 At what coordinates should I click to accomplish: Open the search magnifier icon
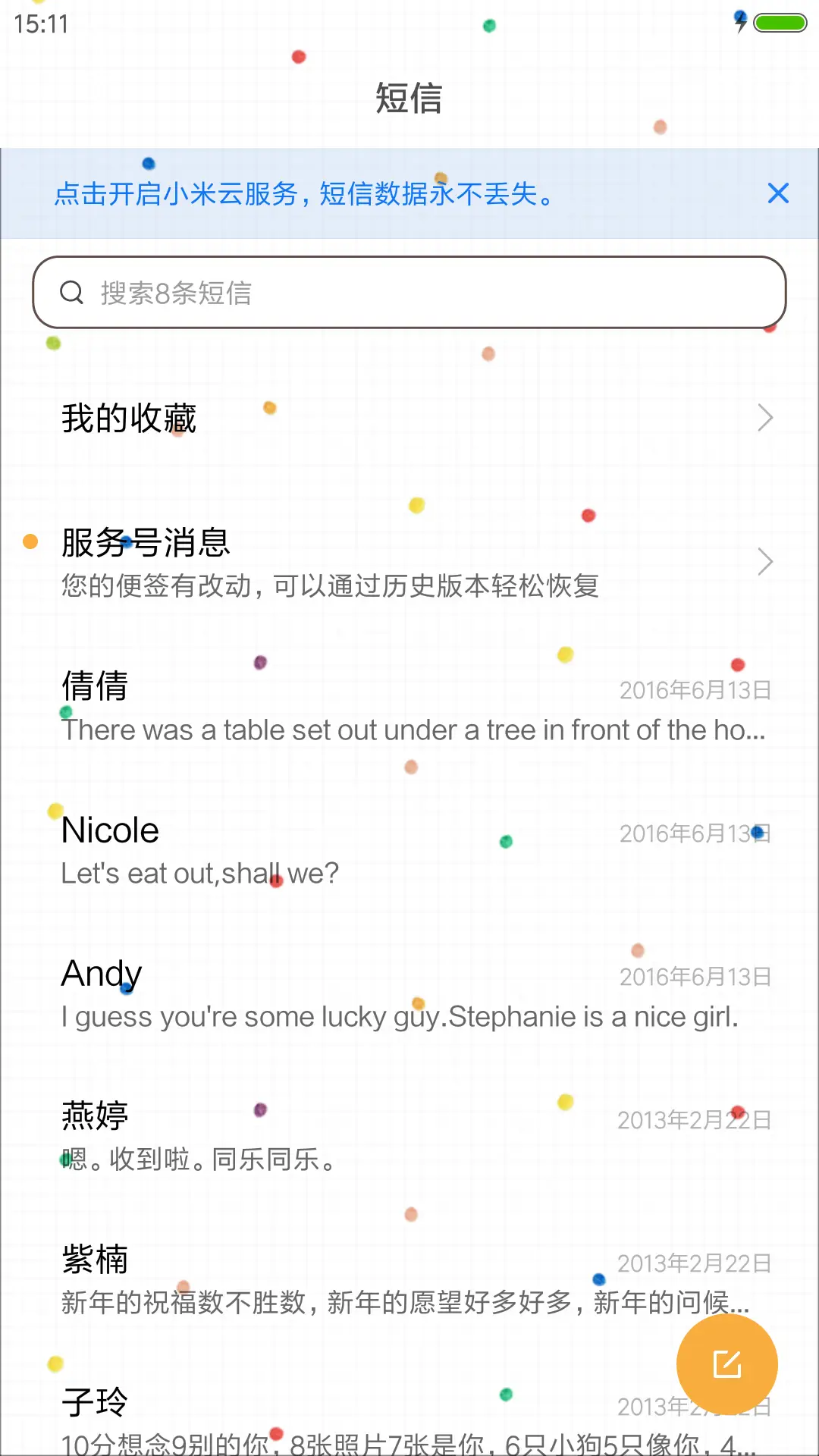coord(72,292)
